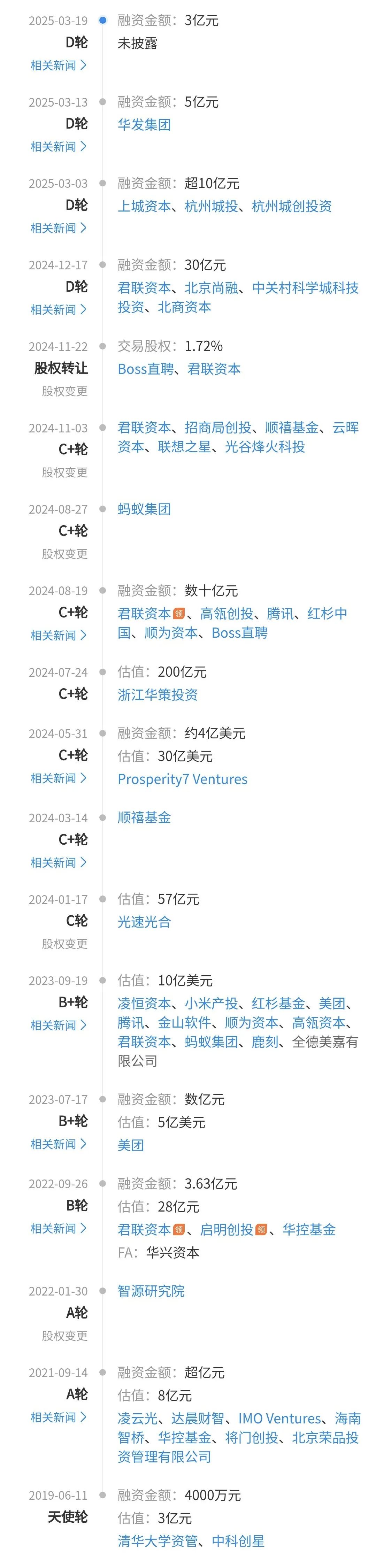Open investor 华发集团

144,125
